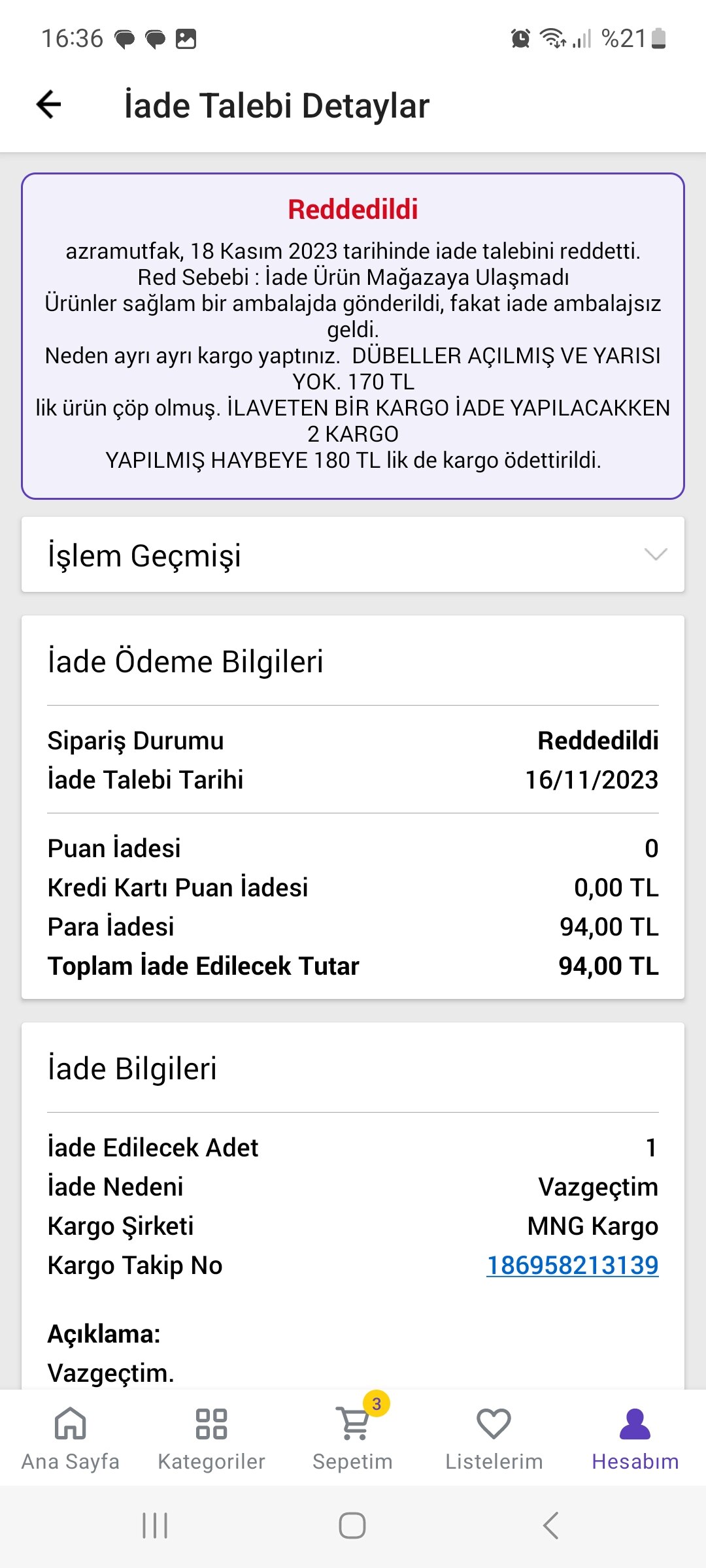Screen dimensions: 706x1568
Task: Switch to the Ana Sayfa tab
Action: click(x=71, y=1439)
